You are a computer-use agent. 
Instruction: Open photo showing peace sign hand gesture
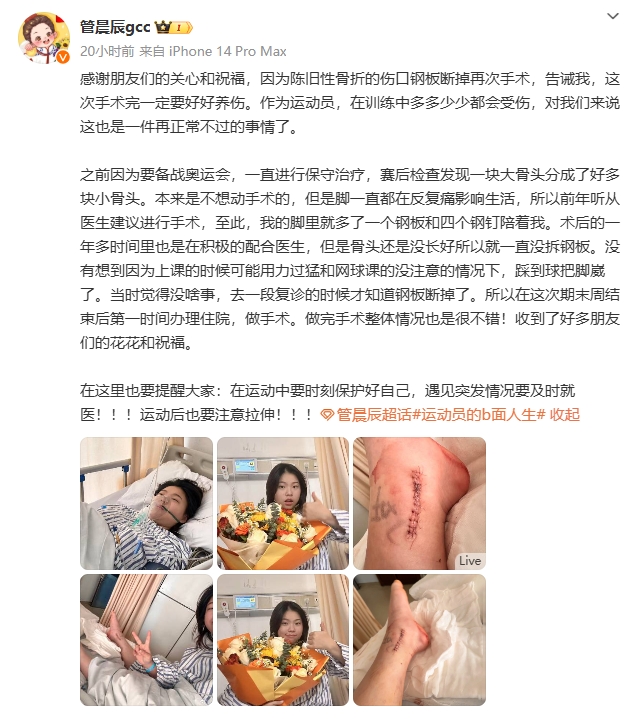click(x=146, y=640)
